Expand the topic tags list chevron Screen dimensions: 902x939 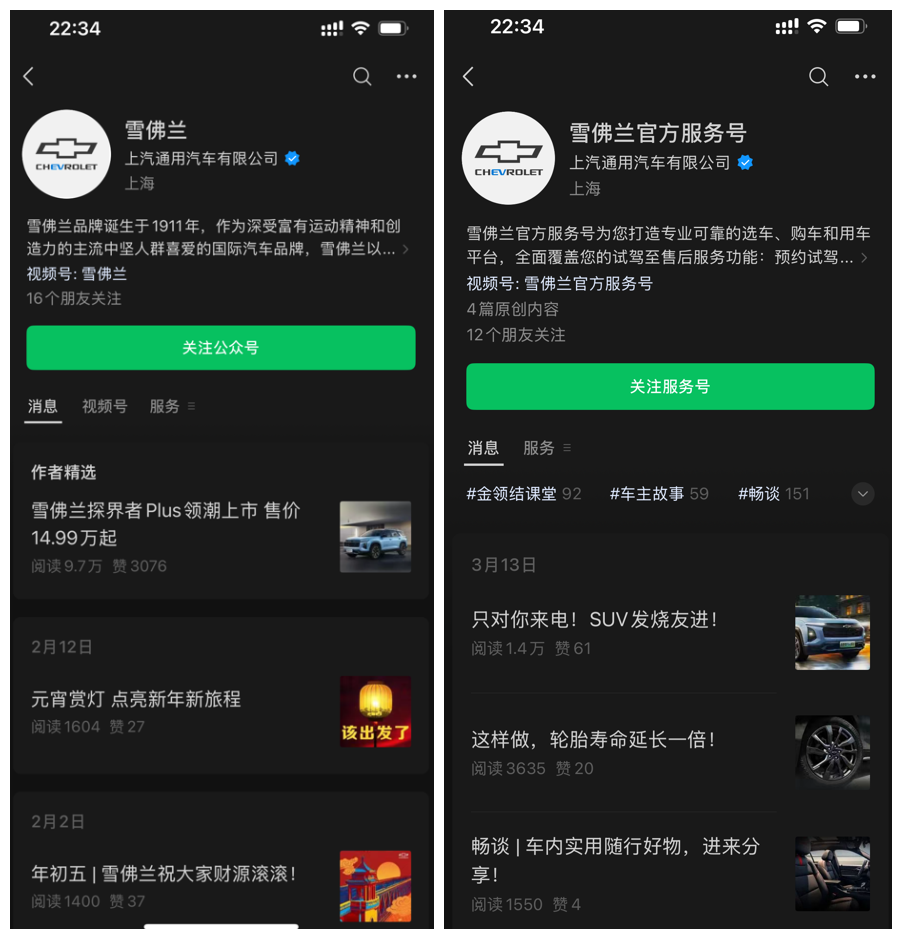coord(862,494)
